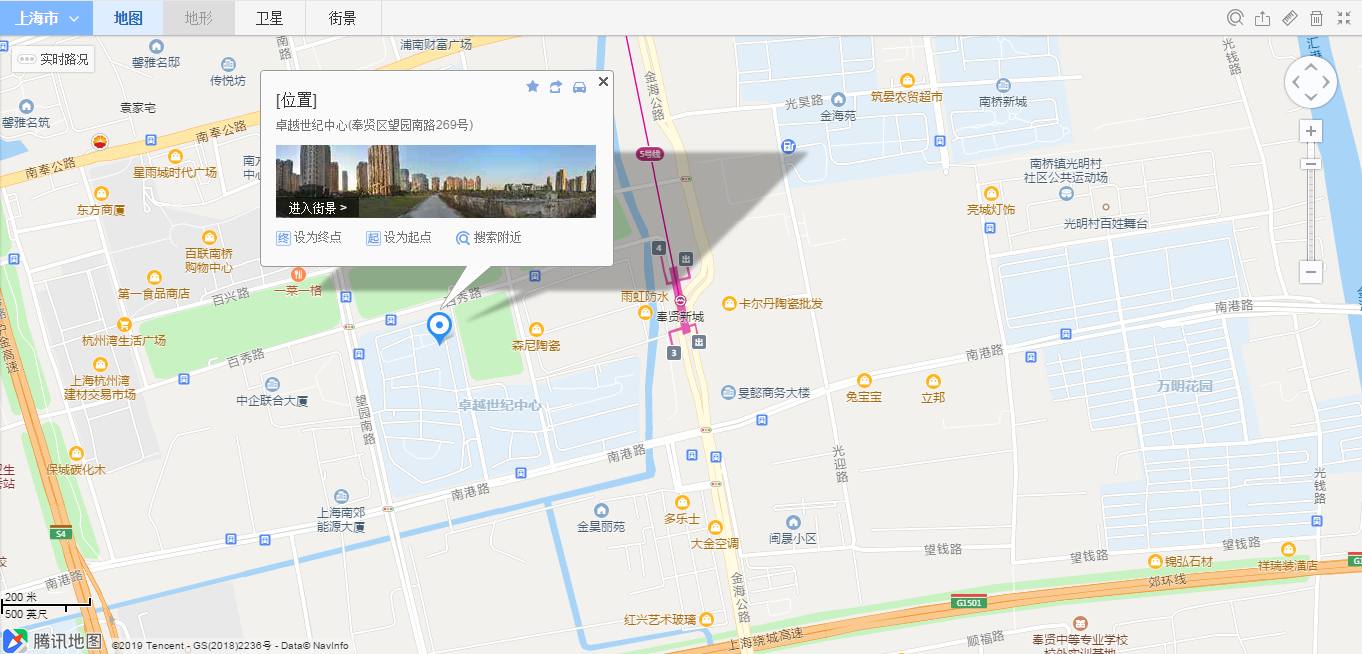Open the 街景 street view tab
1362x654 pixels.
(x=342, y=18)
